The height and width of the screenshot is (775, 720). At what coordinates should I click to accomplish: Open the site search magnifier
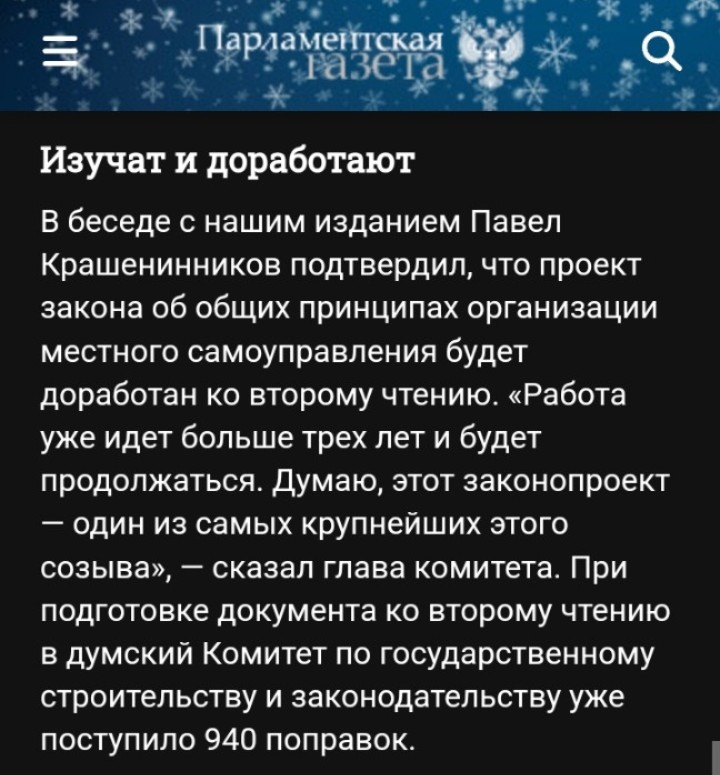click(661, 48)
